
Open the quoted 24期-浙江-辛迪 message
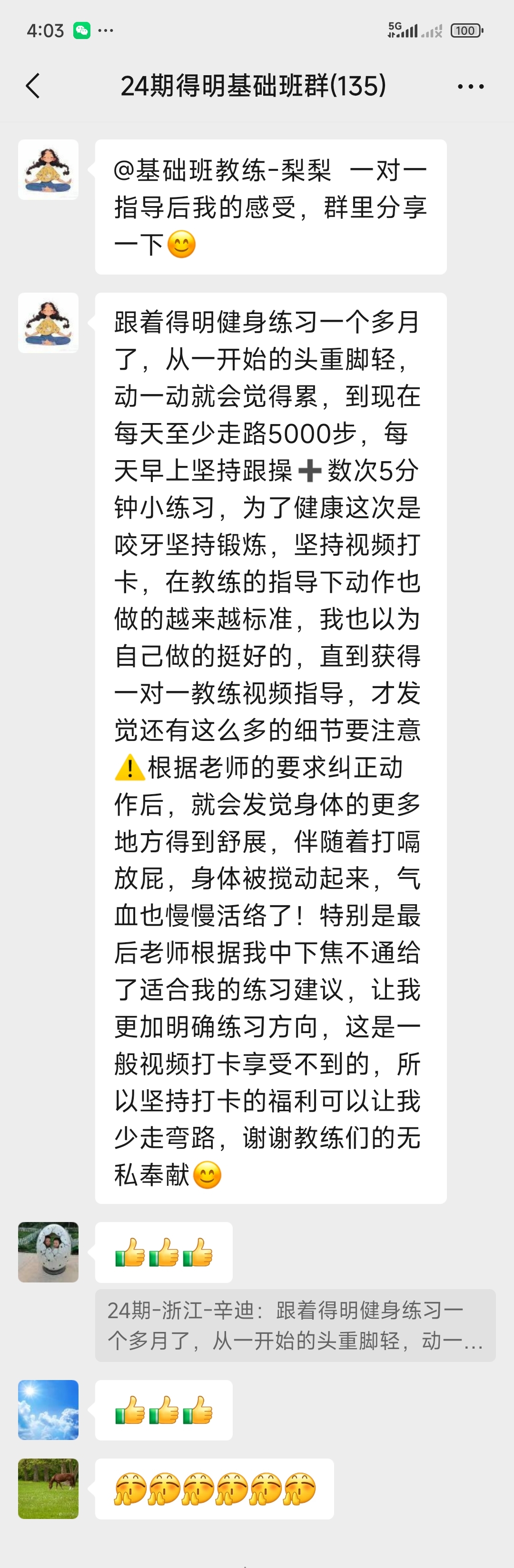pyautogui.click(x=295, y=1325)
